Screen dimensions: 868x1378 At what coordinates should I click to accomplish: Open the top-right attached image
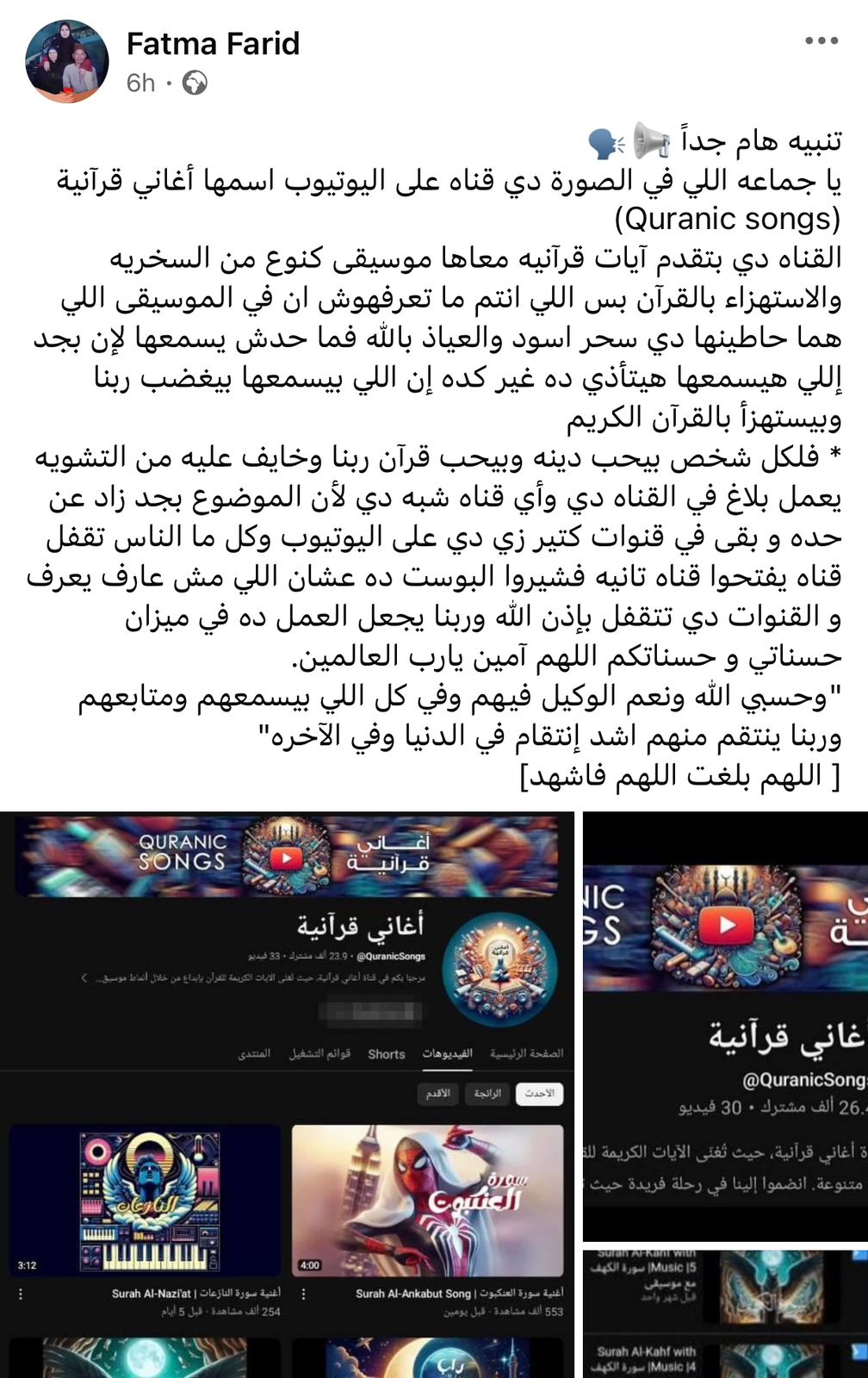(x=725, y=1025)
